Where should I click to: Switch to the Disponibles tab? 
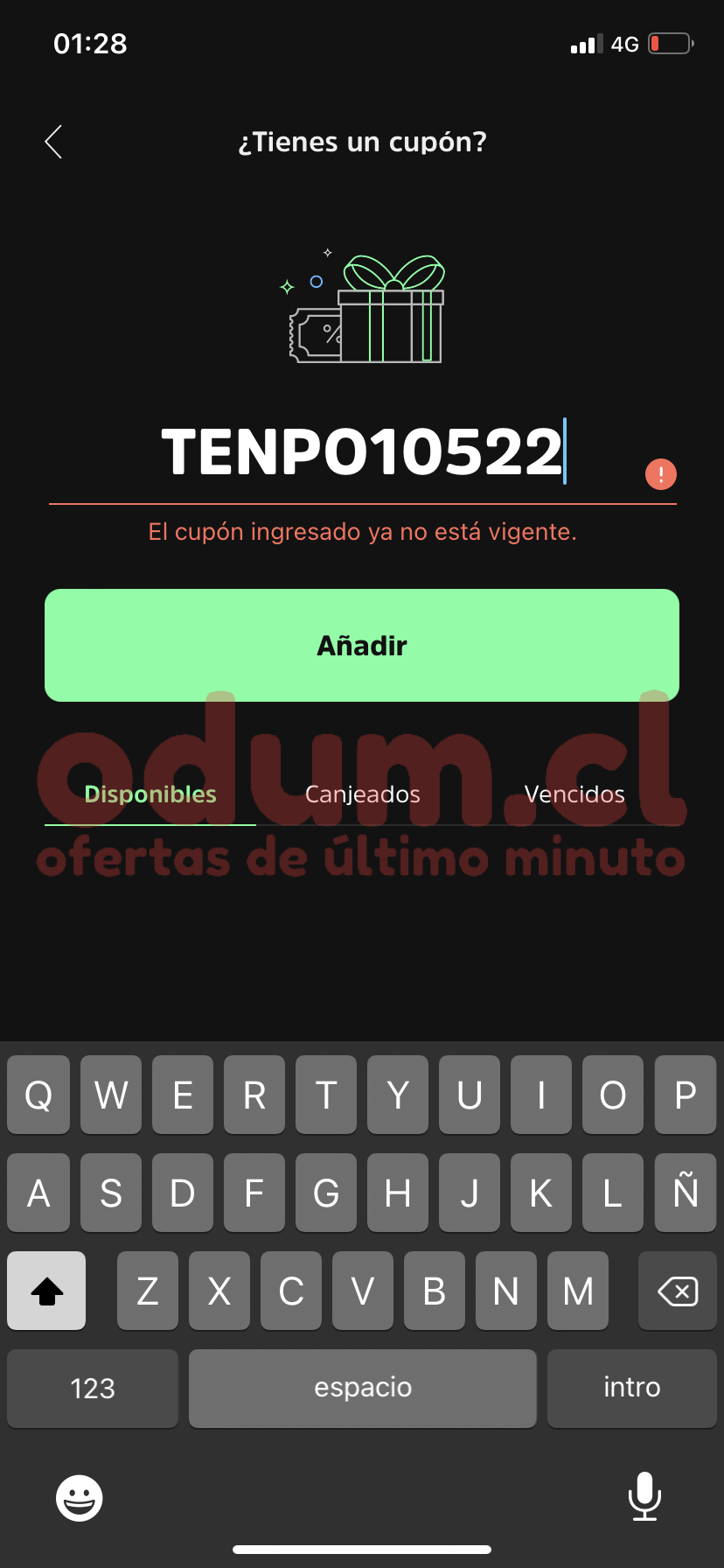(150, 794)
